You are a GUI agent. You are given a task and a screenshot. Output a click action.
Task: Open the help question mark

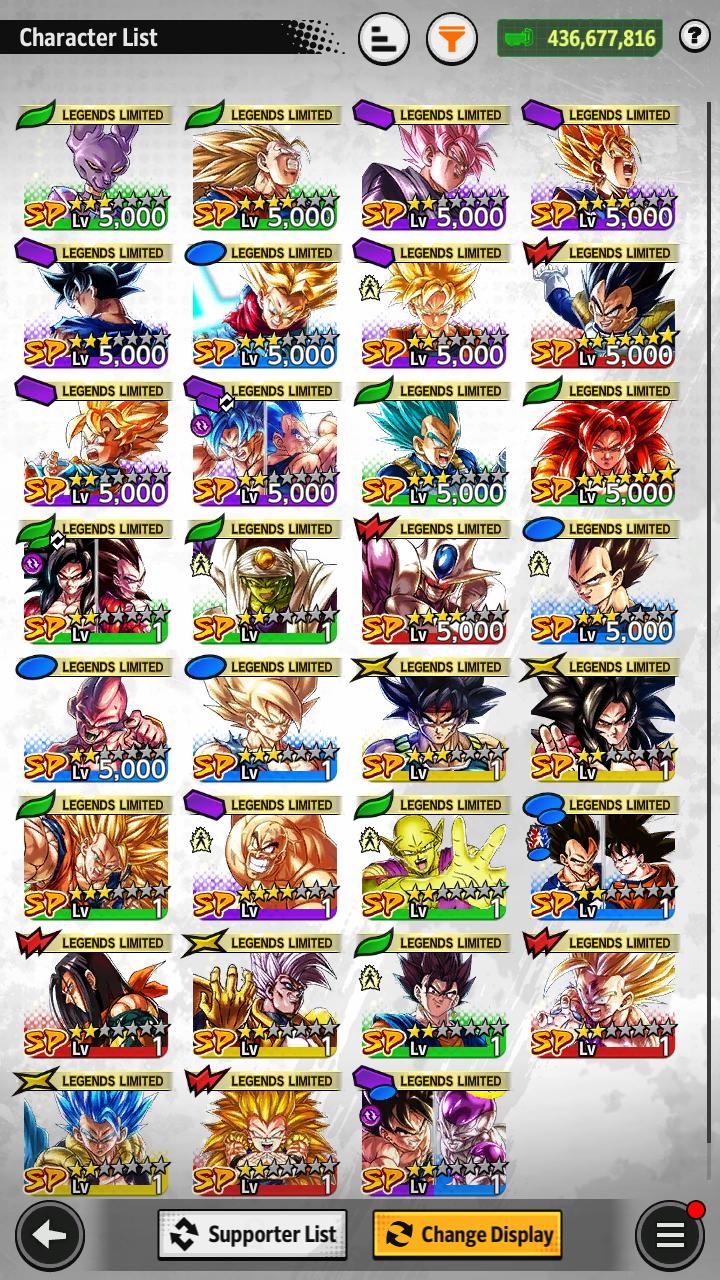[x=694, y=37]
